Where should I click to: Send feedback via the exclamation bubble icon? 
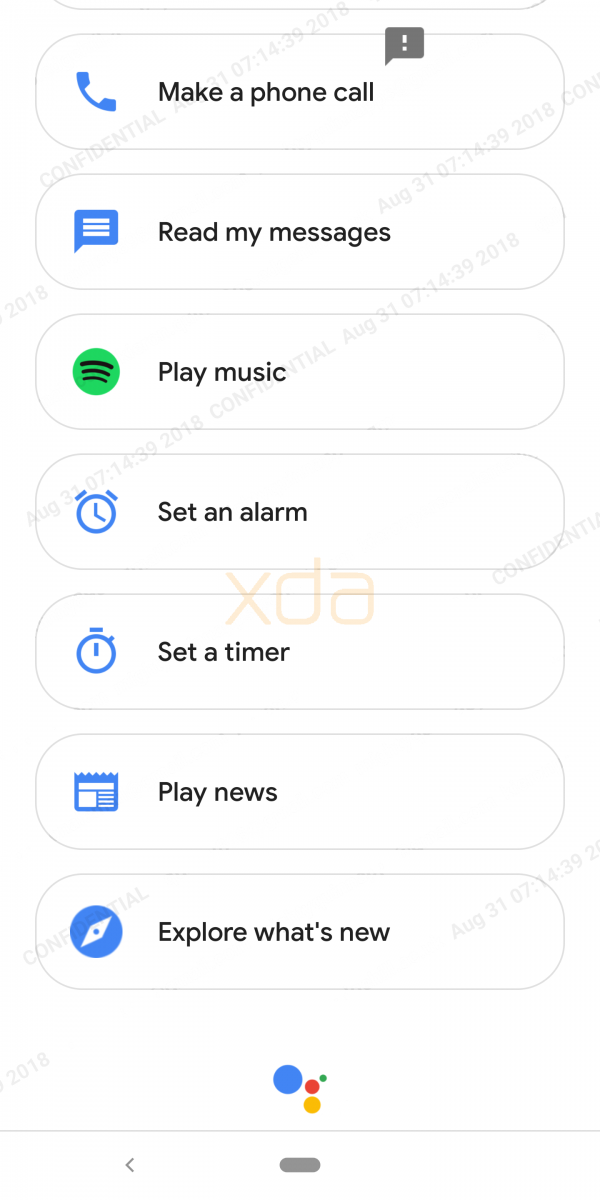405,45
